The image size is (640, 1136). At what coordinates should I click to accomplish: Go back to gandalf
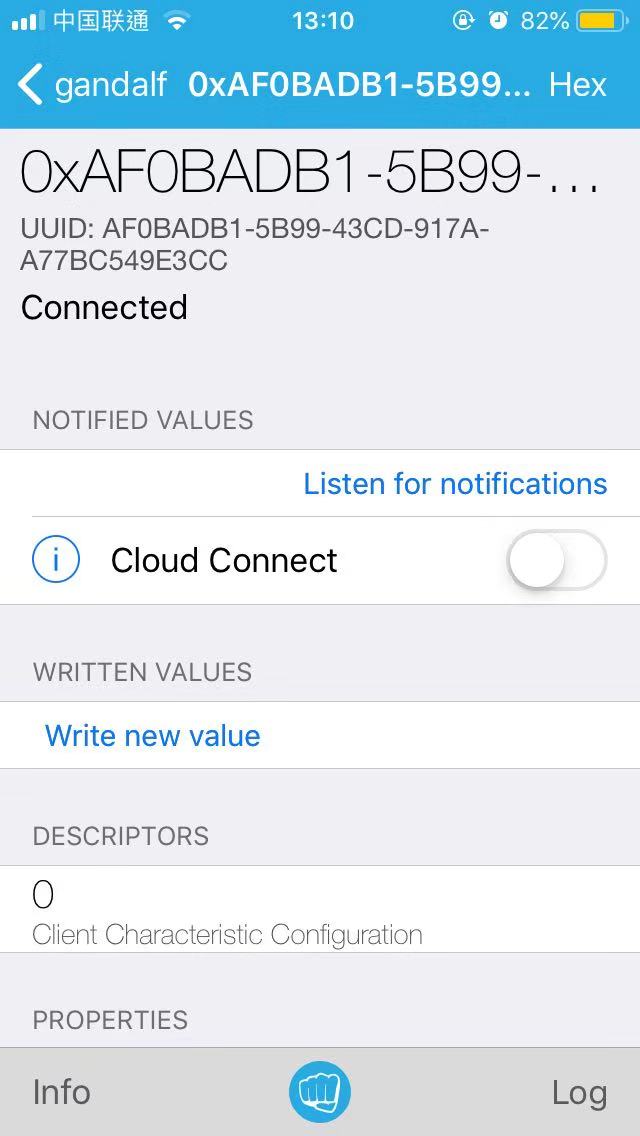(92, 85)
